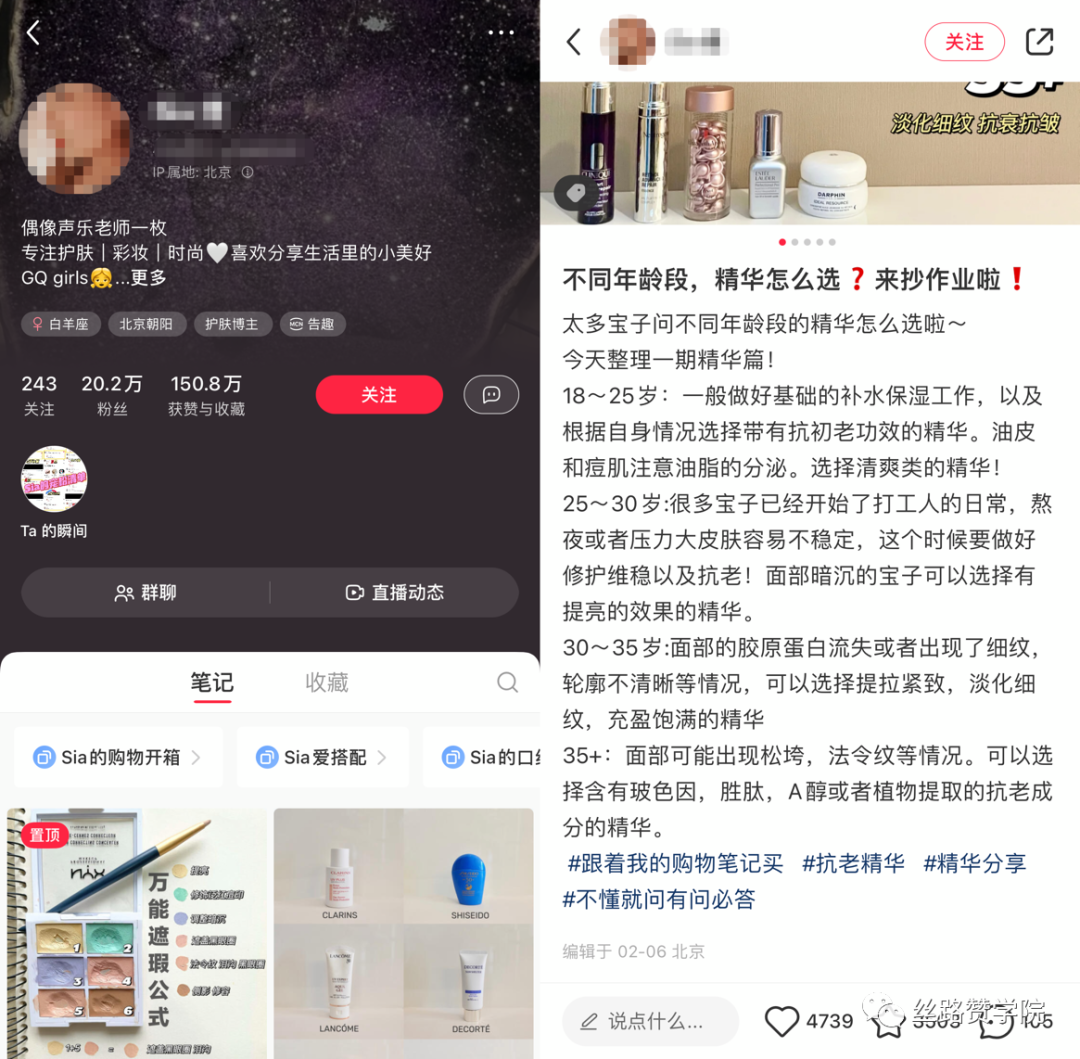The height and width of the screenshot is (1059, 1080).
Task: Open the #跟着我的购物笔记买 hashtag
Action: click(x=675, y=863)
